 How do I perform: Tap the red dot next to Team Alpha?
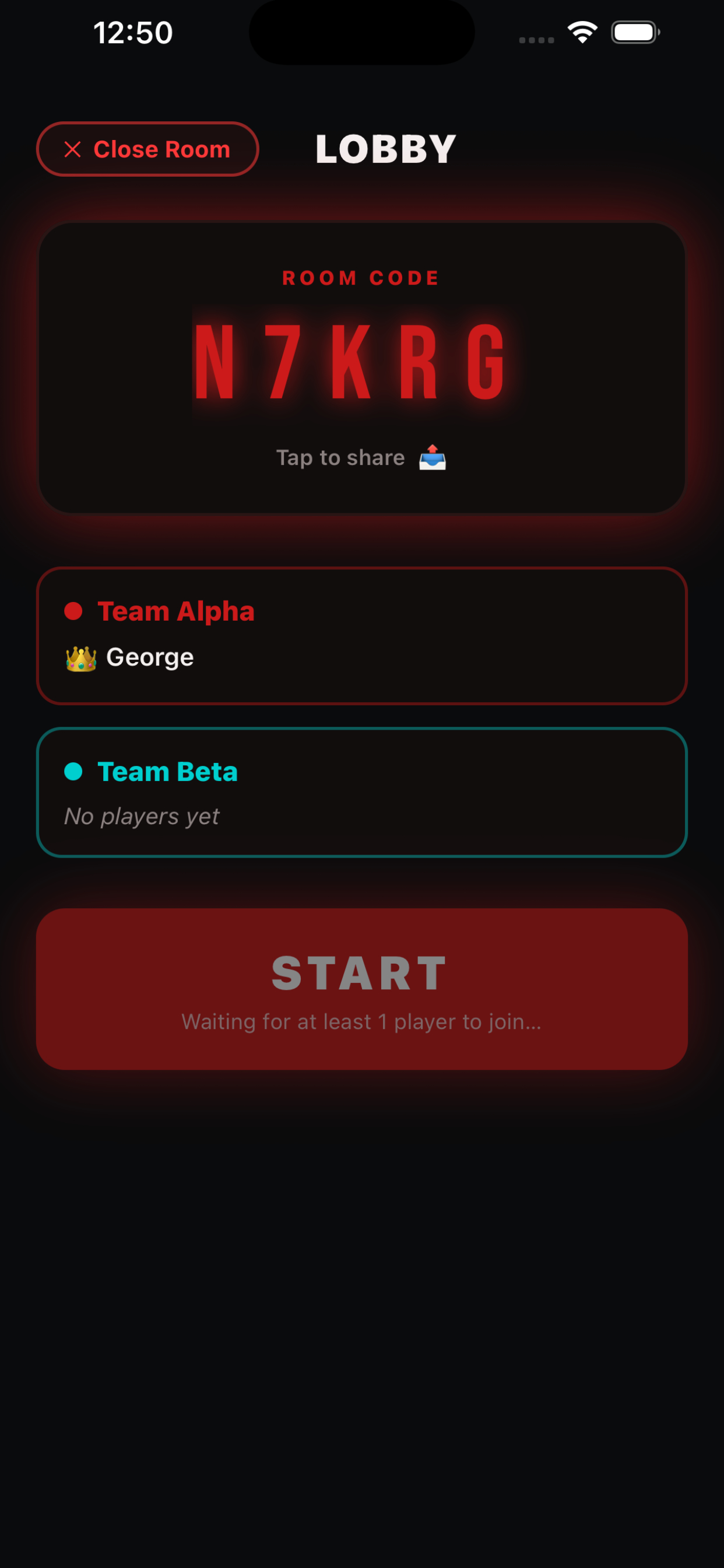[x=74, y=611]
